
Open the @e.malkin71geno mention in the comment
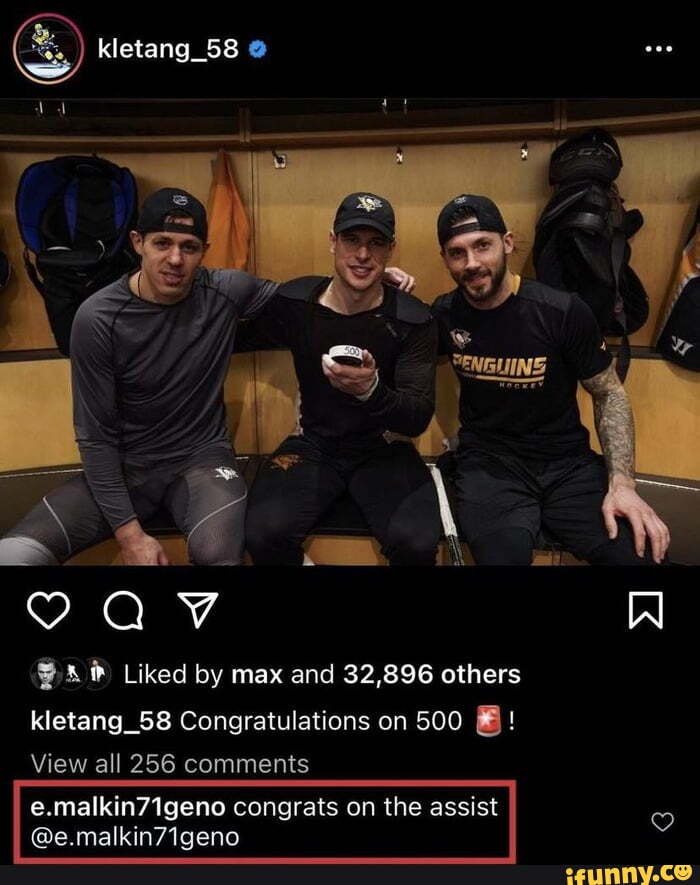(x=135, y=837)
